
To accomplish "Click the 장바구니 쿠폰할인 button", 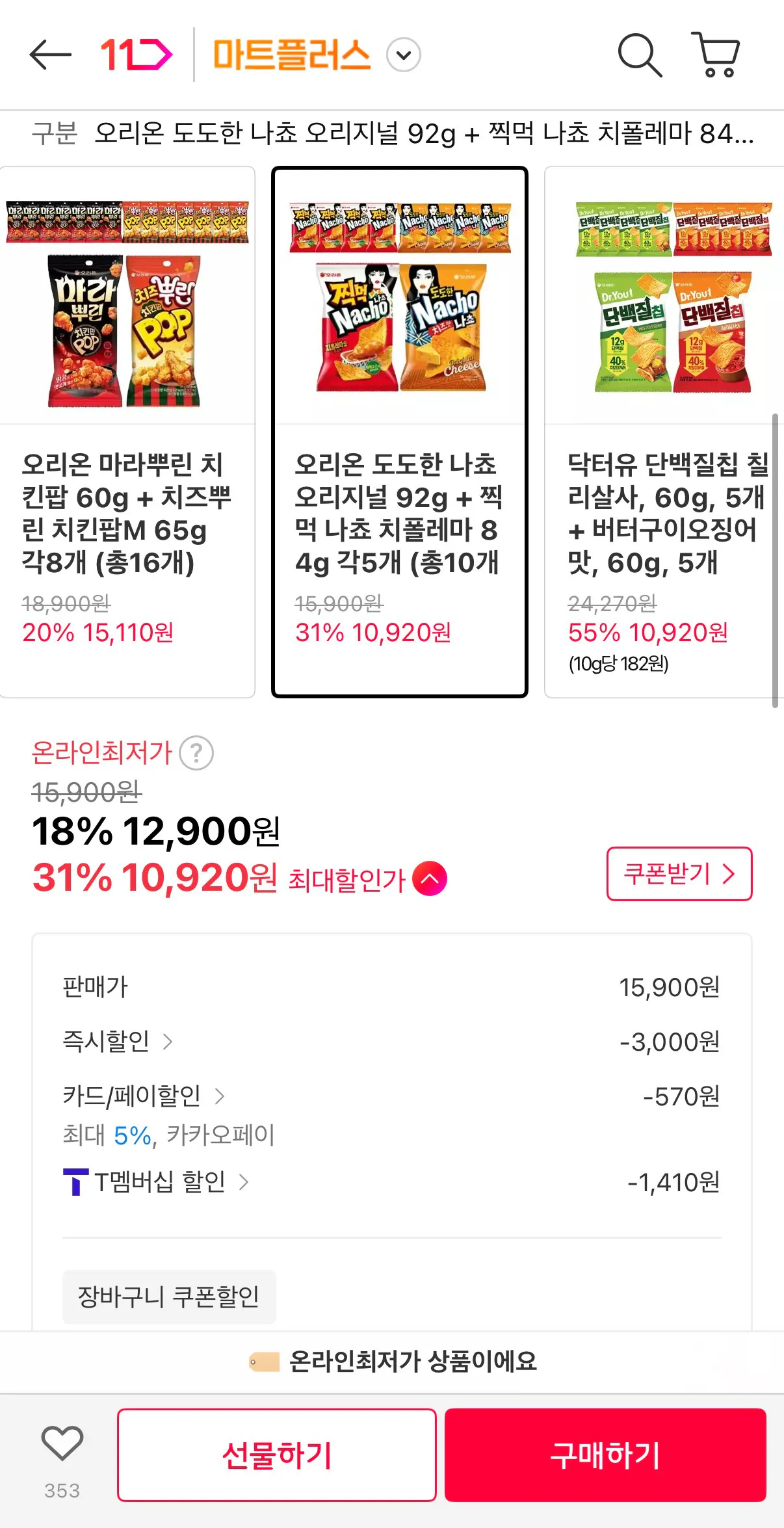I will click(169, 1297).
